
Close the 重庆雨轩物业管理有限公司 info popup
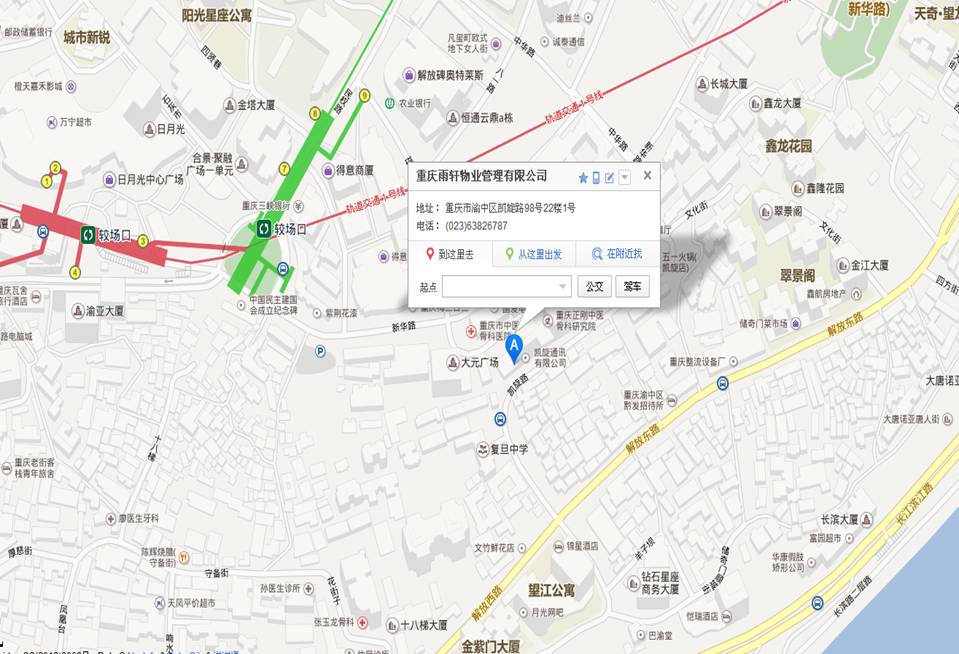point(647,175)
